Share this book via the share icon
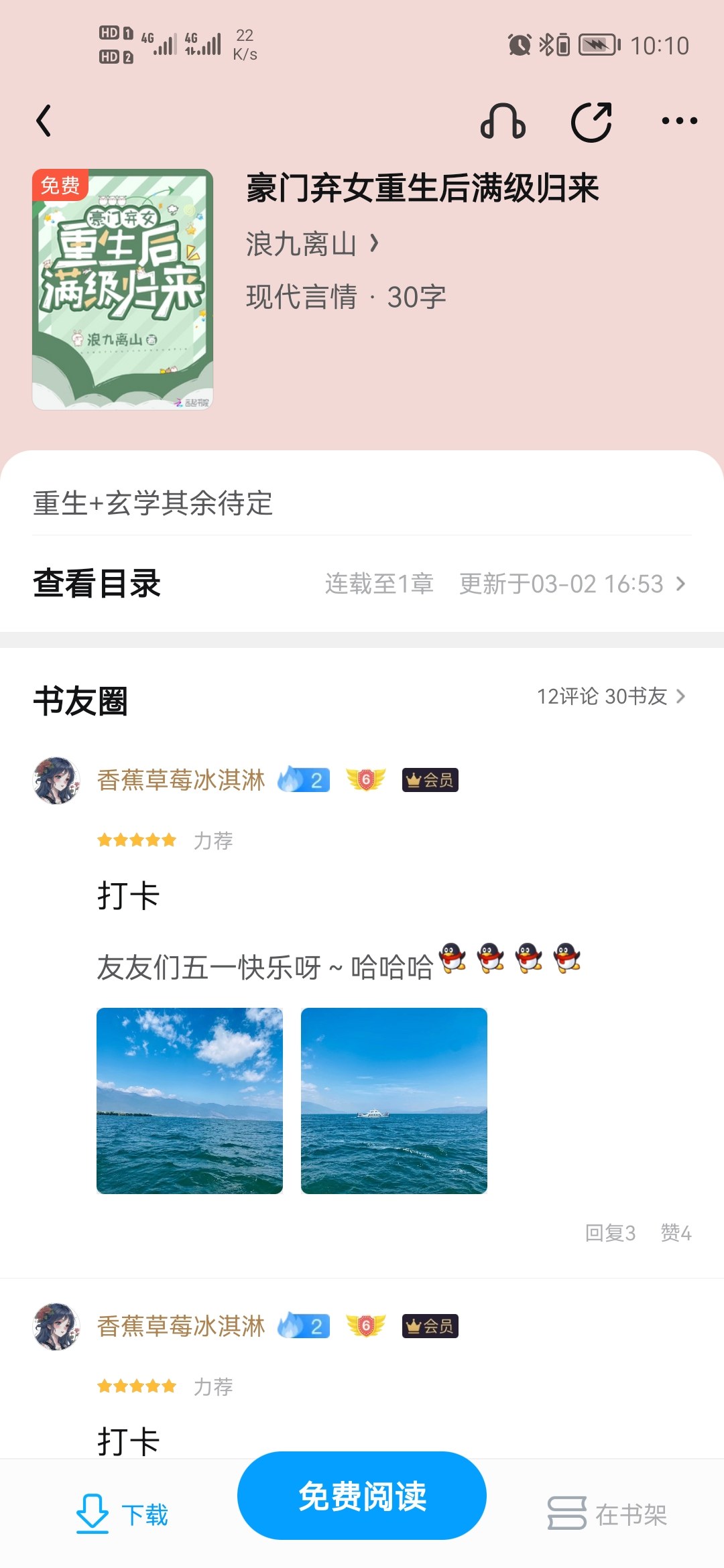Viewport: 724px width, 1568px height. pos(591,121)
